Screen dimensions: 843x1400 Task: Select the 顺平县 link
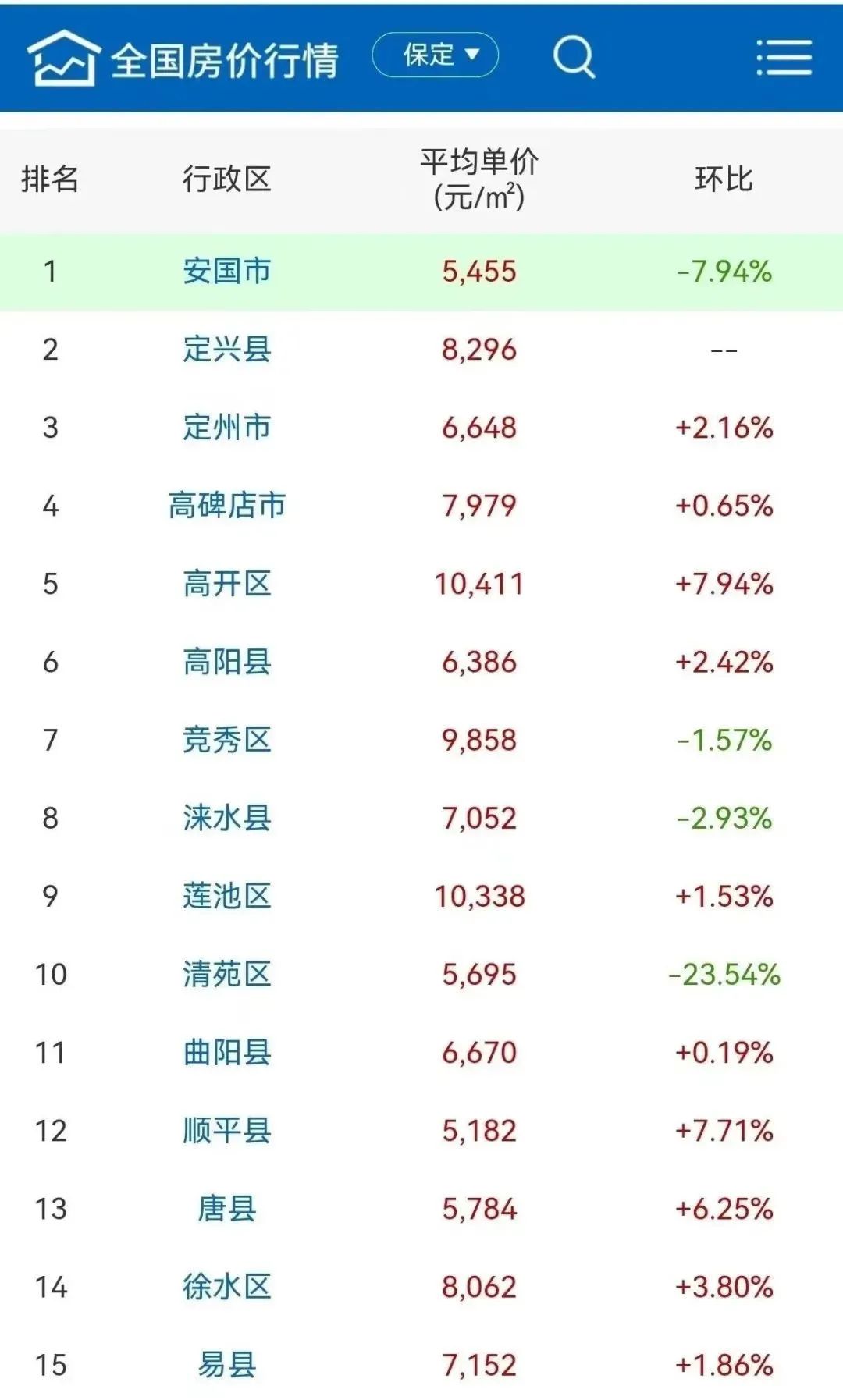(x=227, y=1131)
